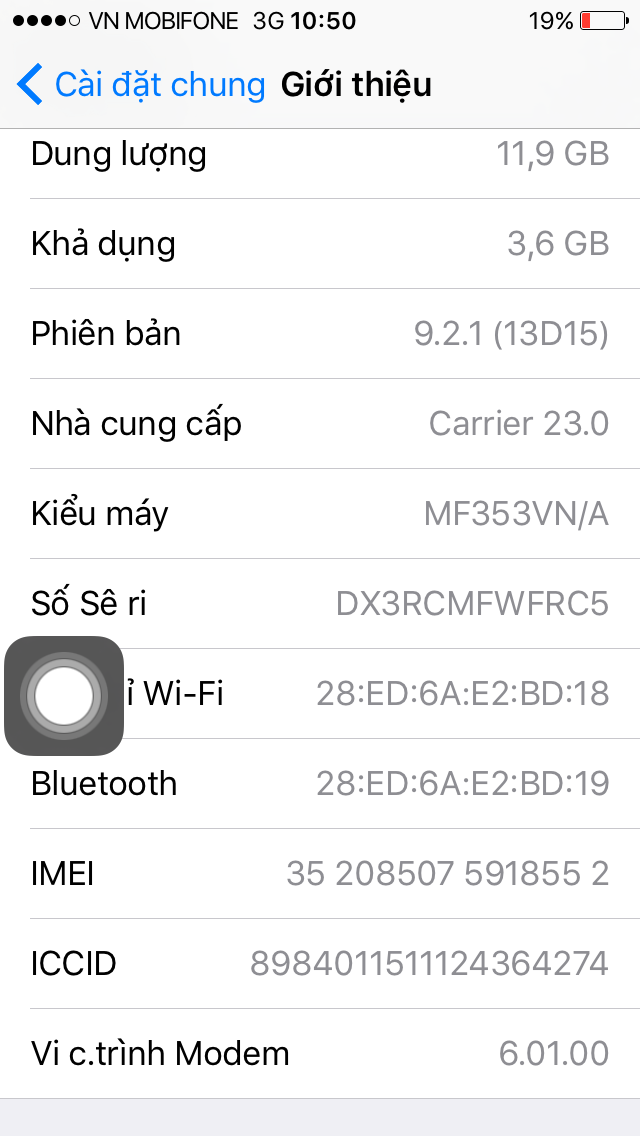This screenshot has height=1136, width=640.
Task: Go back to Cài đặt chung
Action: [x=142, y=85]
